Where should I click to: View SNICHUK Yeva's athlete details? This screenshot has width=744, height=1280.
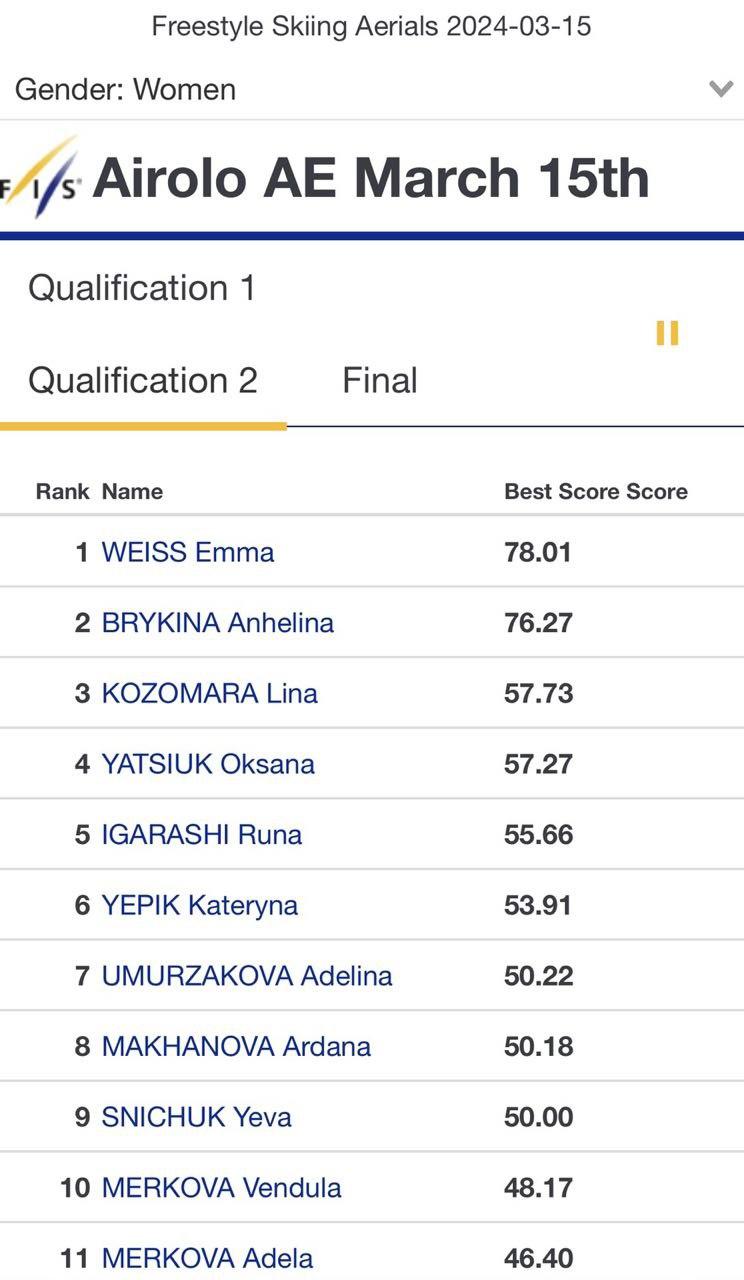click(197, 1117)
